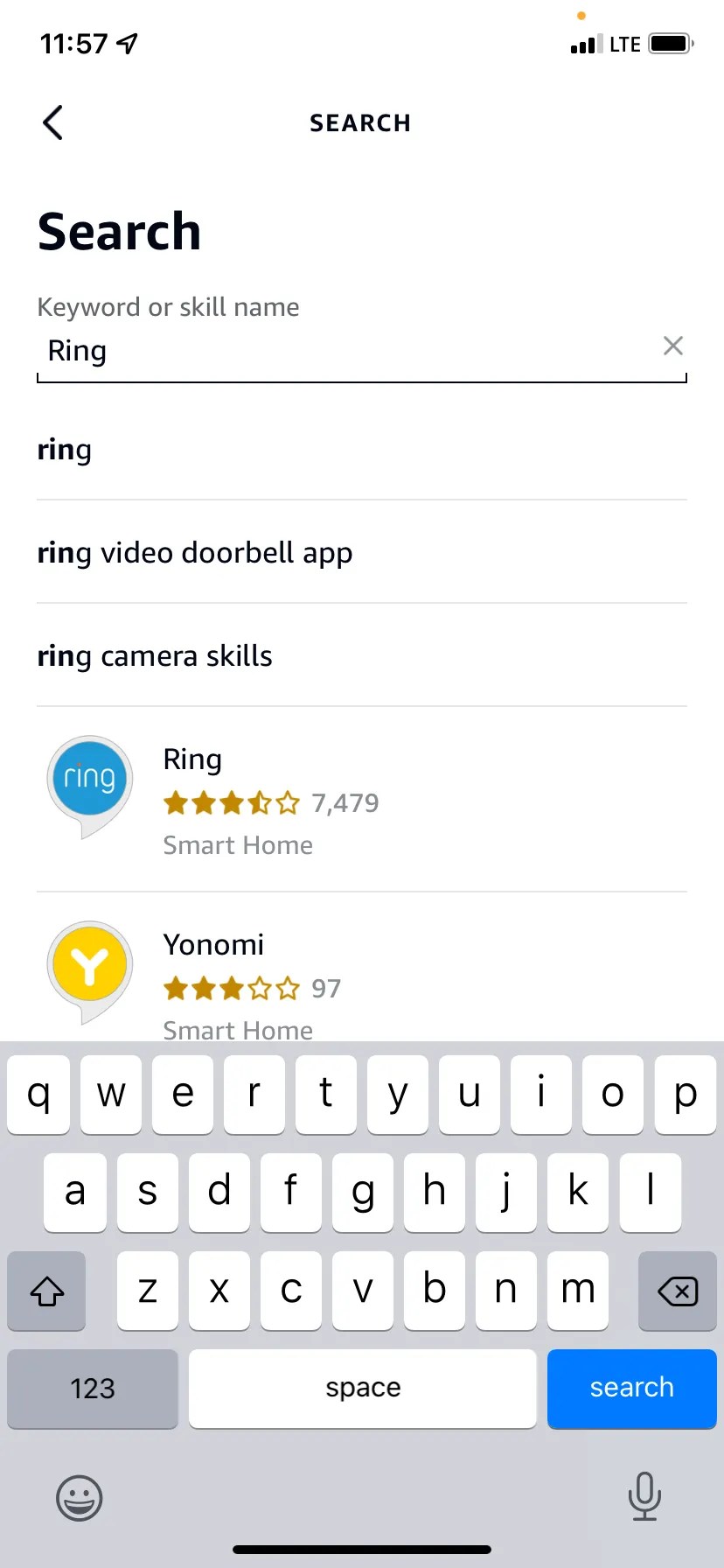Tap the SEARCH header title
724x1568 pixels.
tap(360, 122)
